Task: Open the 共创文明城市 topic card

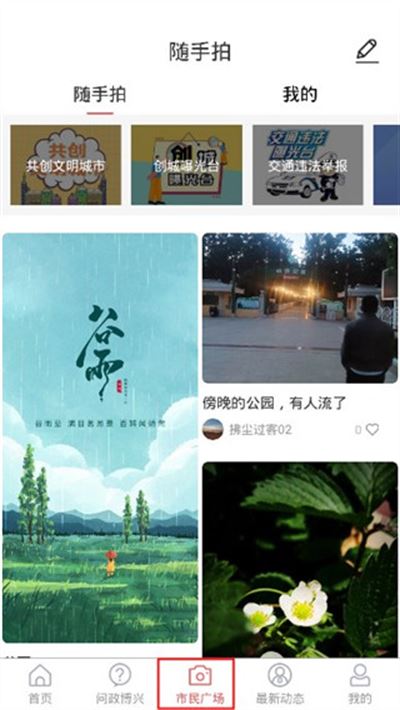Action: coord(66,165)
